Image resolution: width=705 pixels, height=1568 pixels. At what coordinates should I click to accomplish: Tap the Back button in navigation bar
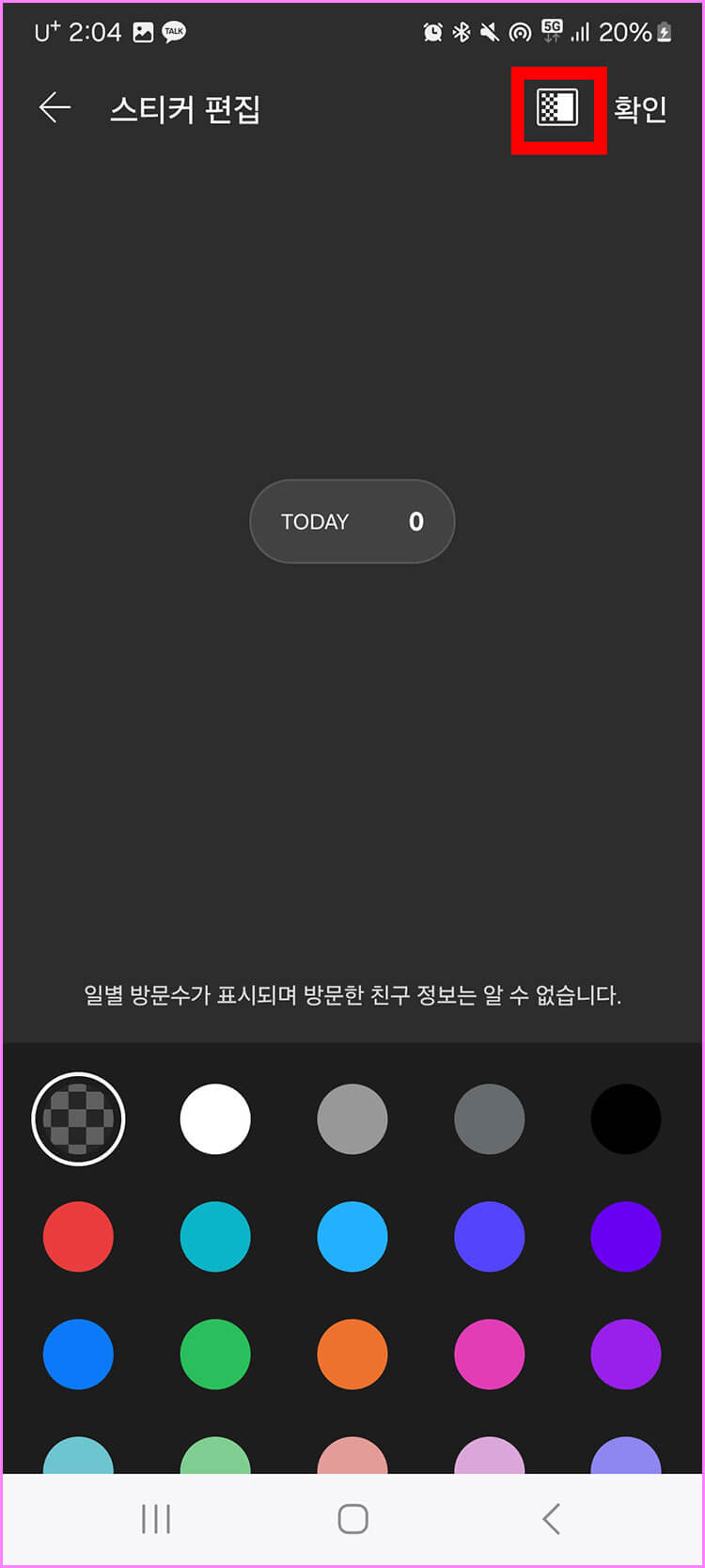550,1515
